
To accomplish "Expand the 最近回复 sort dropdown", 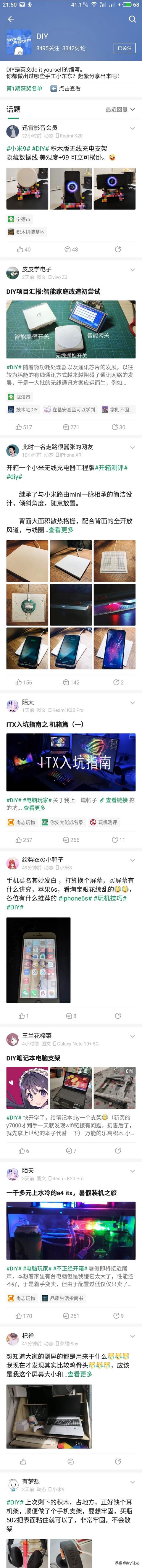I will click(x=120, y=109).
